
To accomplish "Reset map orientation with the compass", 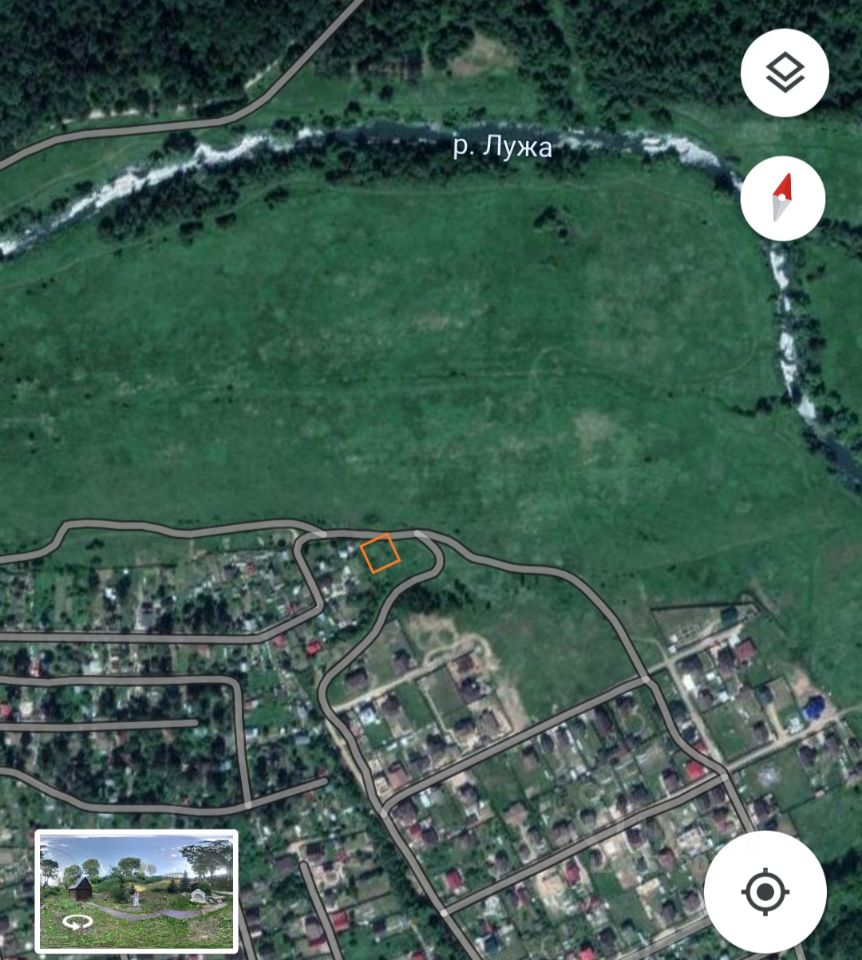I will point(783,197).
